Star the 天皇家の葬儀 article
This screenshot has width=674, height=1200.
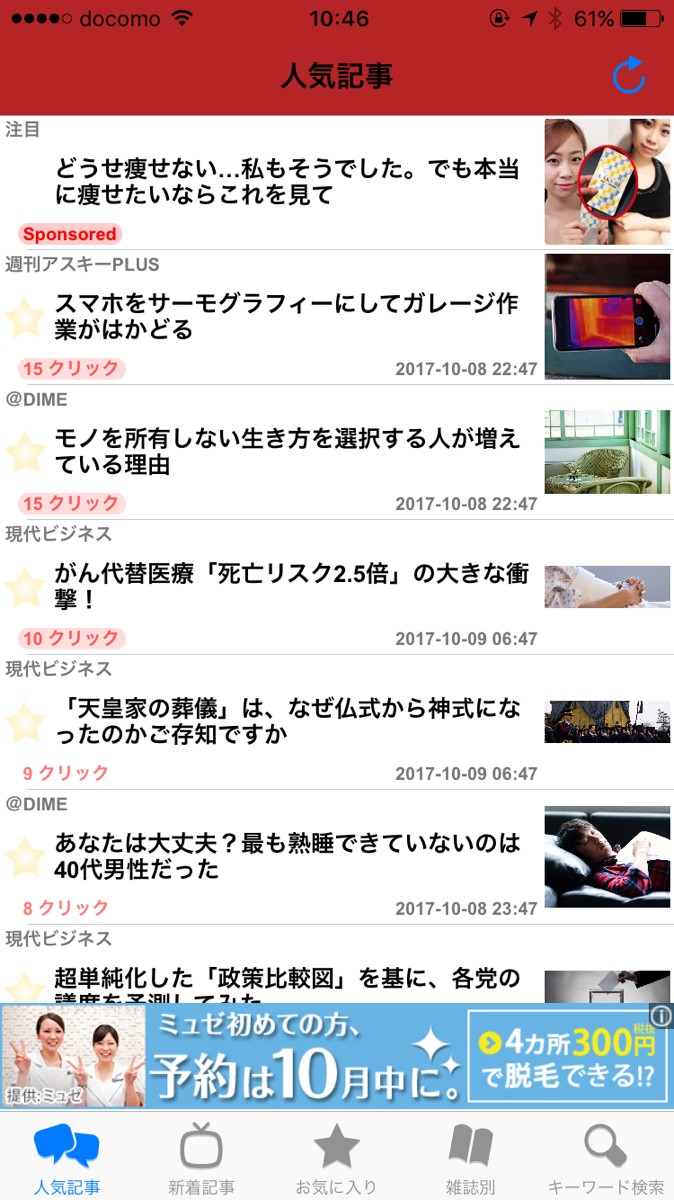(x=25, y=722)
